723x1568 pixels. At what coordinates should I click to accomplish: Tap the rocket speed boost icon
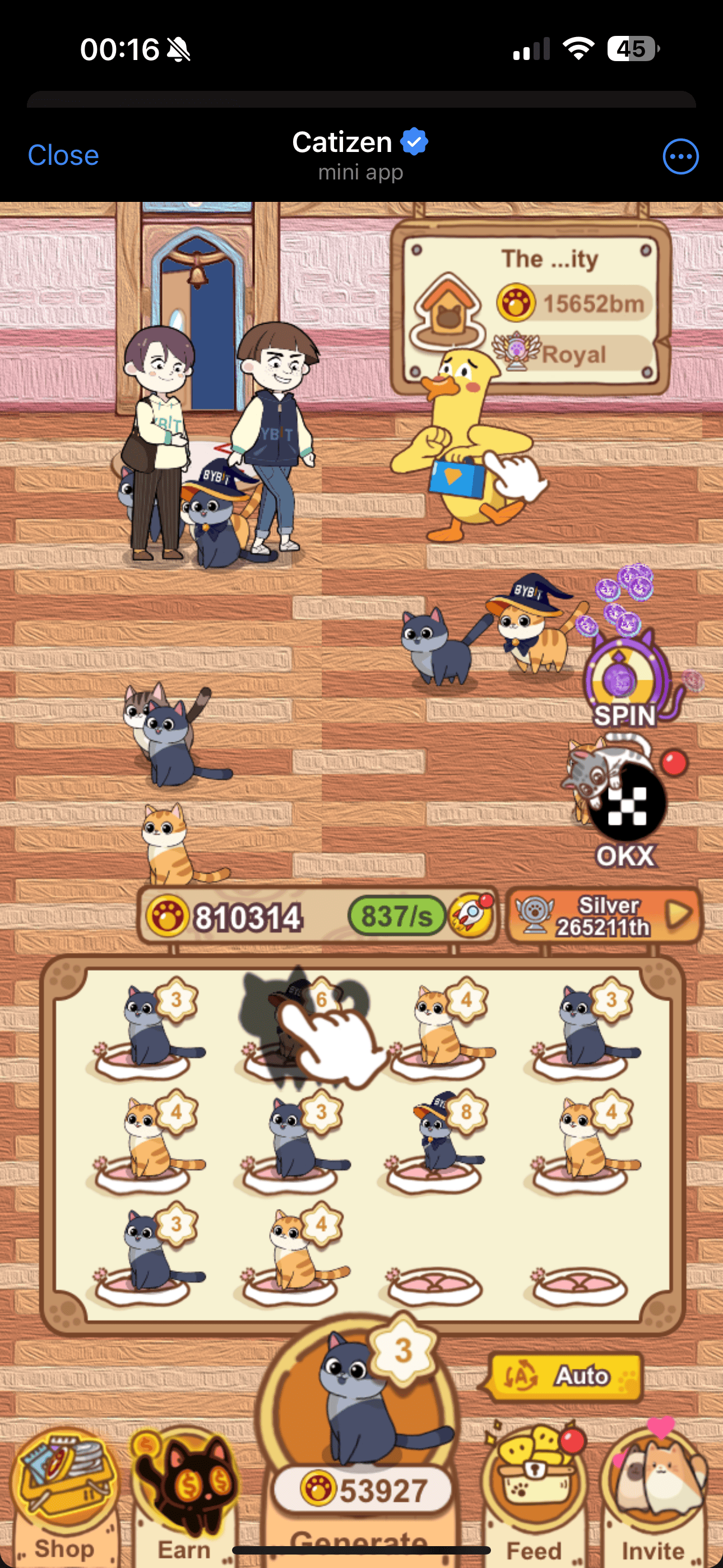point(471,915)
